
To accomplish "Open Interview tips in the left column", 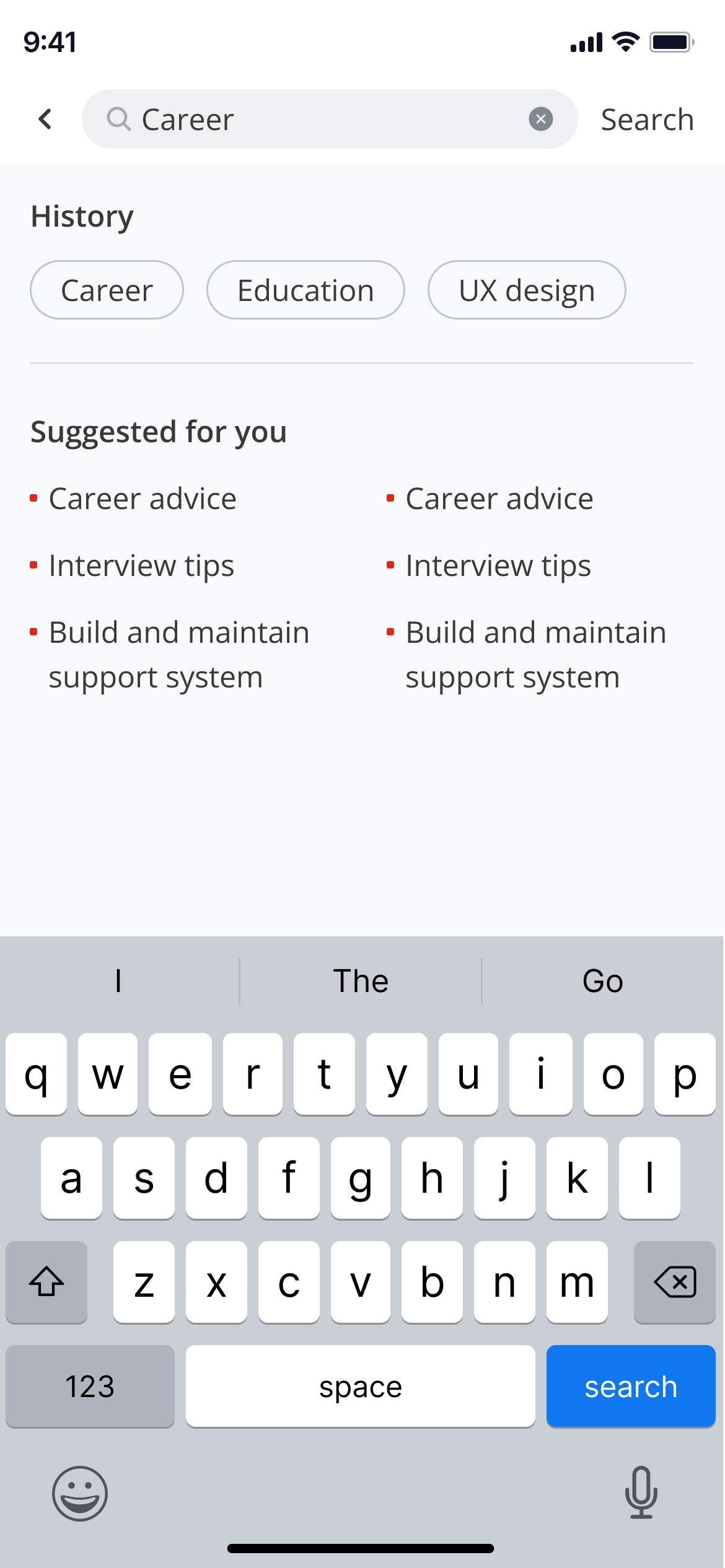I will [141, 566].
